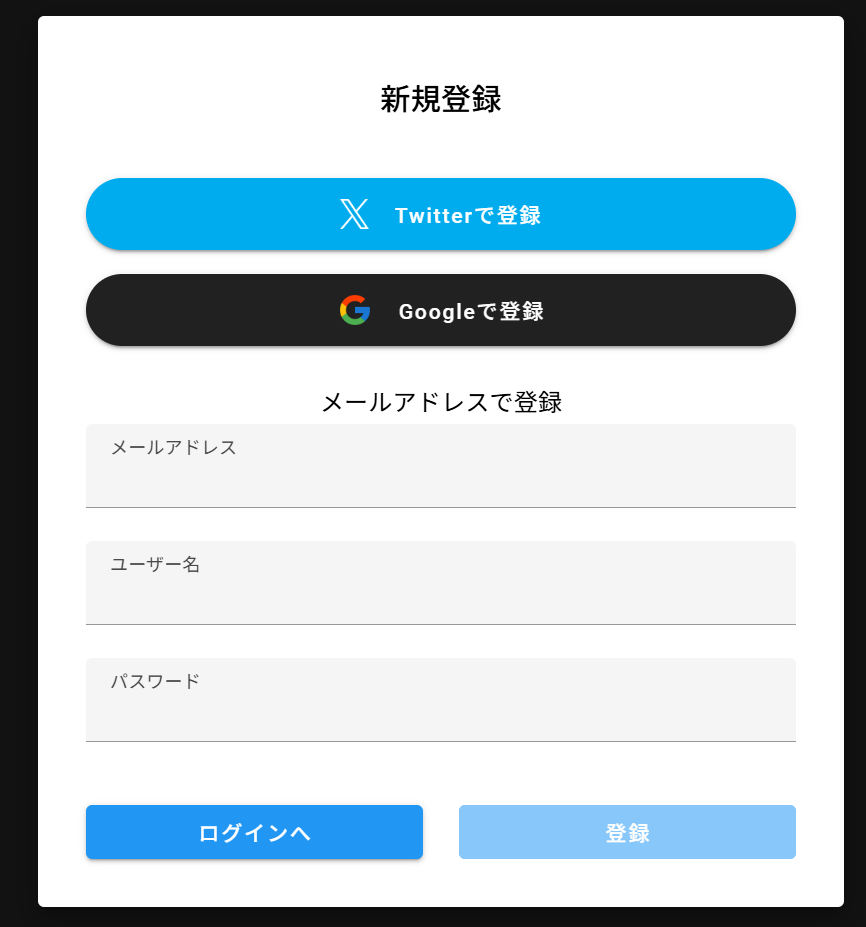
Task: Go to login via ログインへ button
Action: click(254, 832)
